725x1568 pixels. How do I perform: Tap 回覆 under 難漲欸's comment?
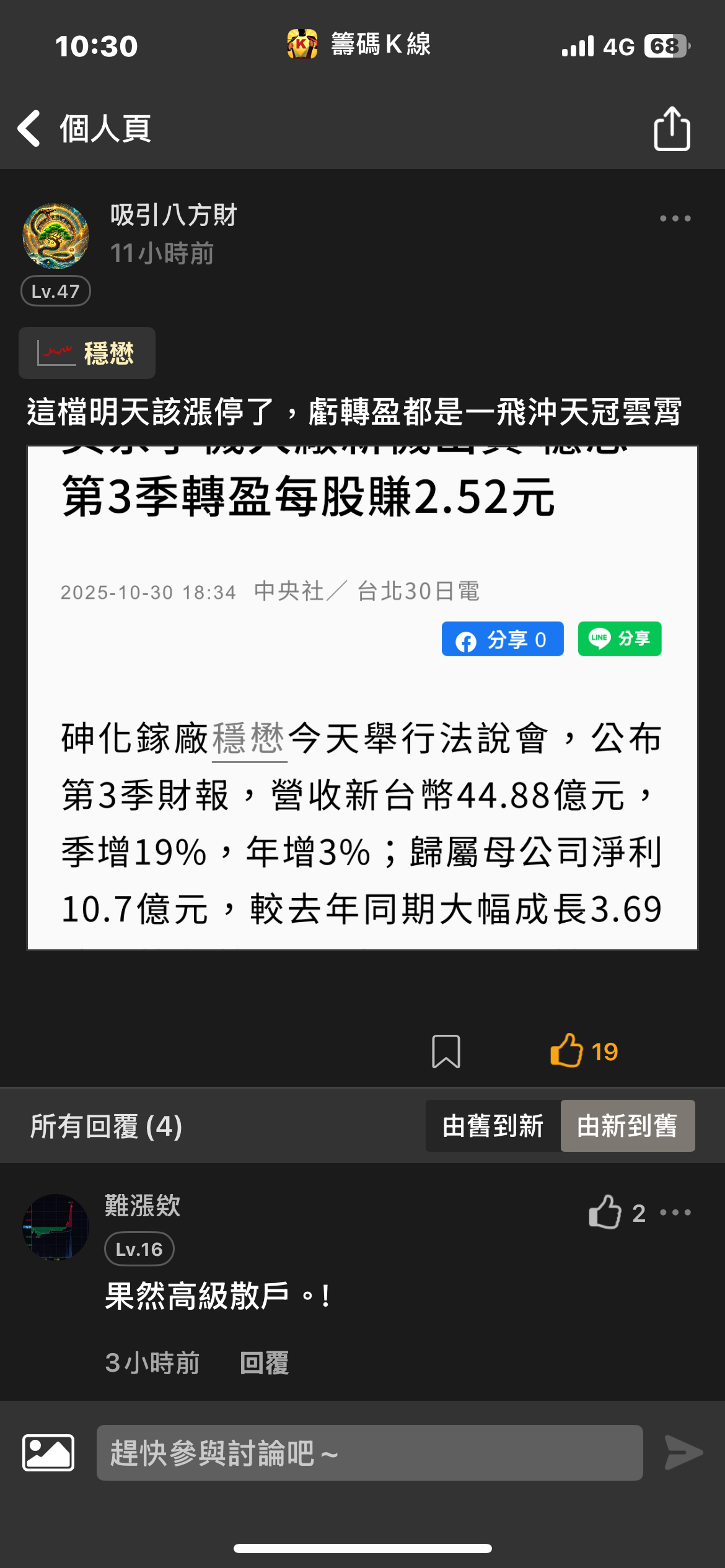point(264,1363)
